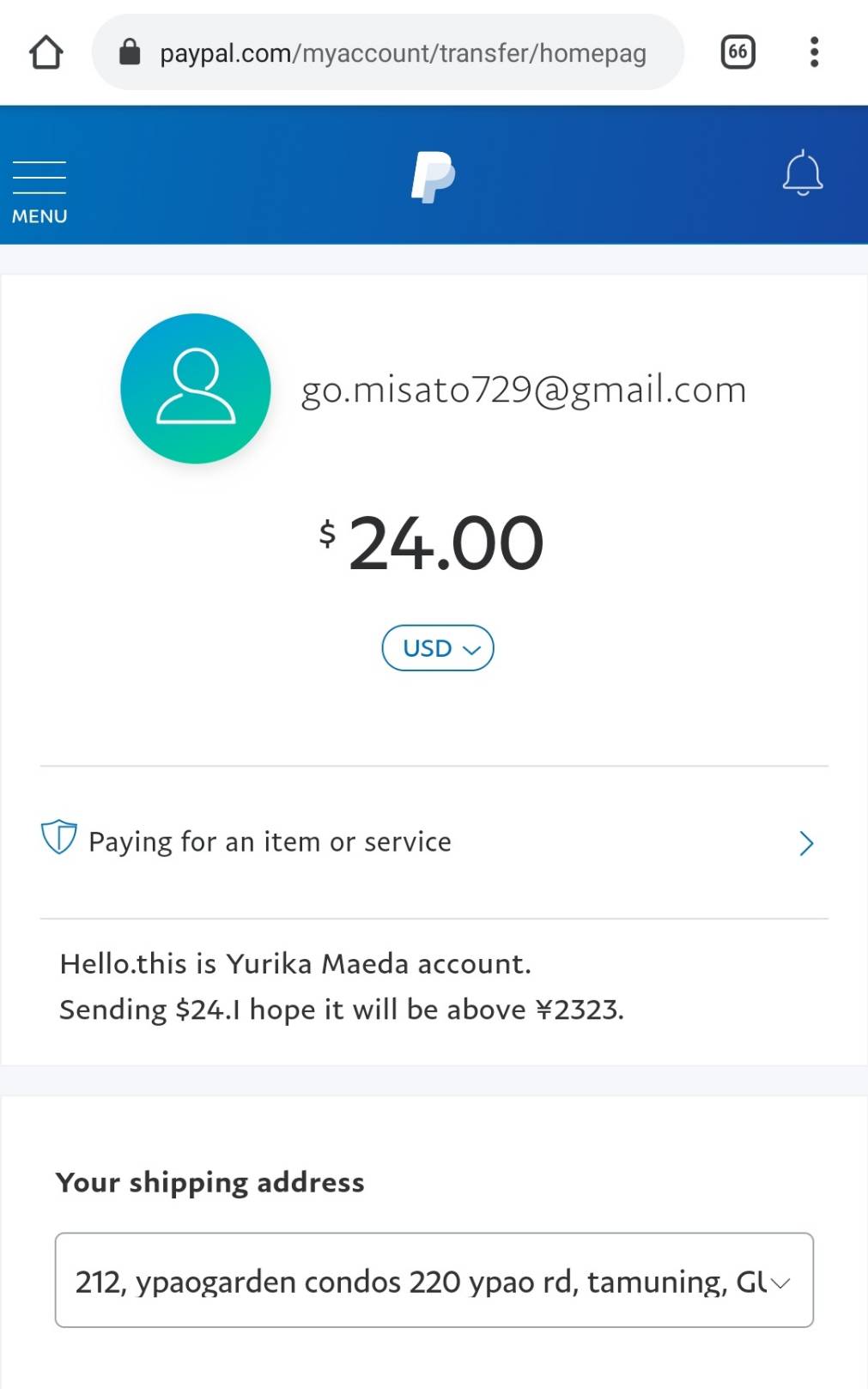The image size is (868, 1389).
Task: Open the notifications bell
Action: [x=803, y=173]
